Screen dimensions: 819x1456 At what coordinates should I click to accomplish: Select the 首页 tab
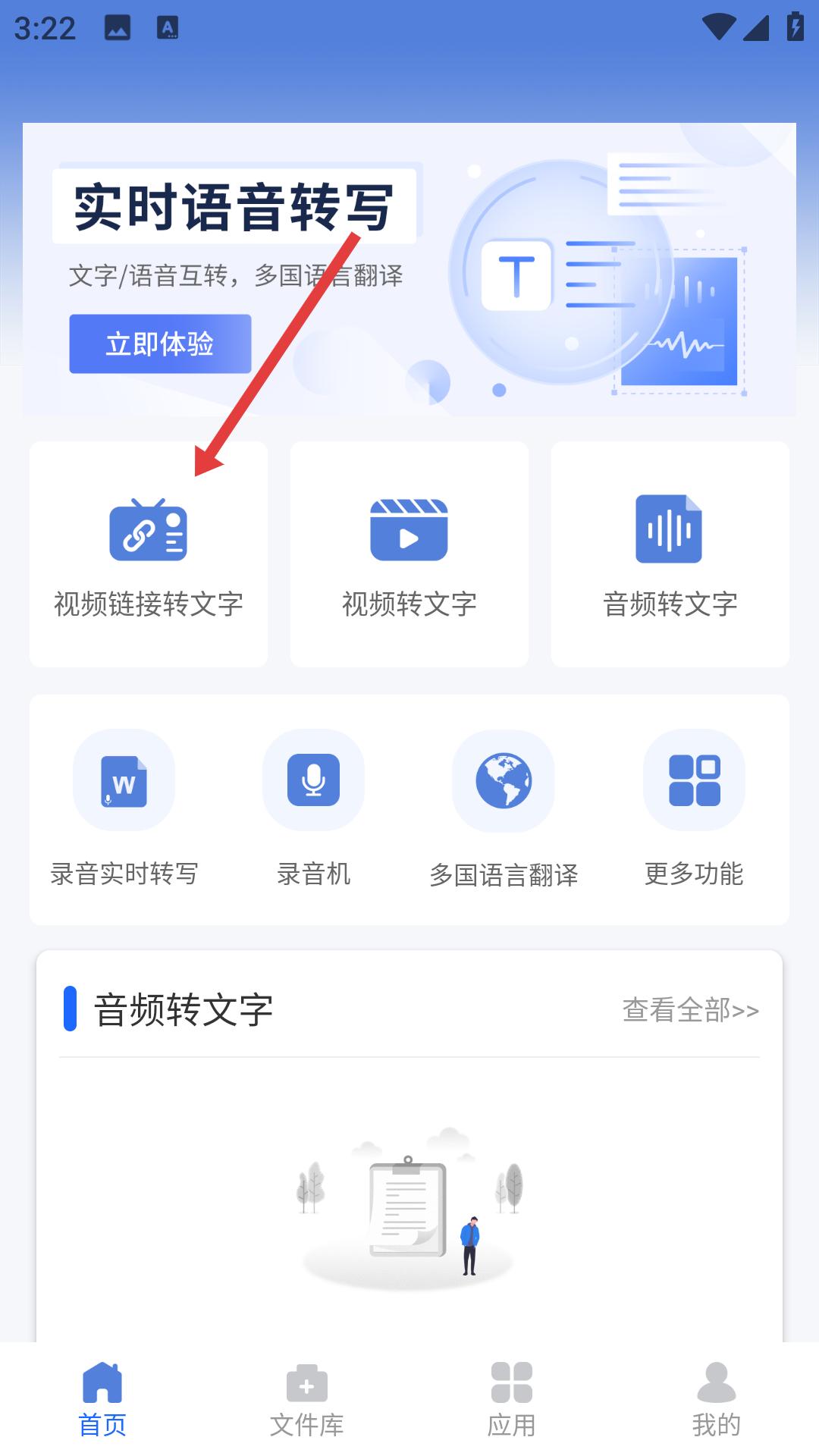(x=102, y=1400)
